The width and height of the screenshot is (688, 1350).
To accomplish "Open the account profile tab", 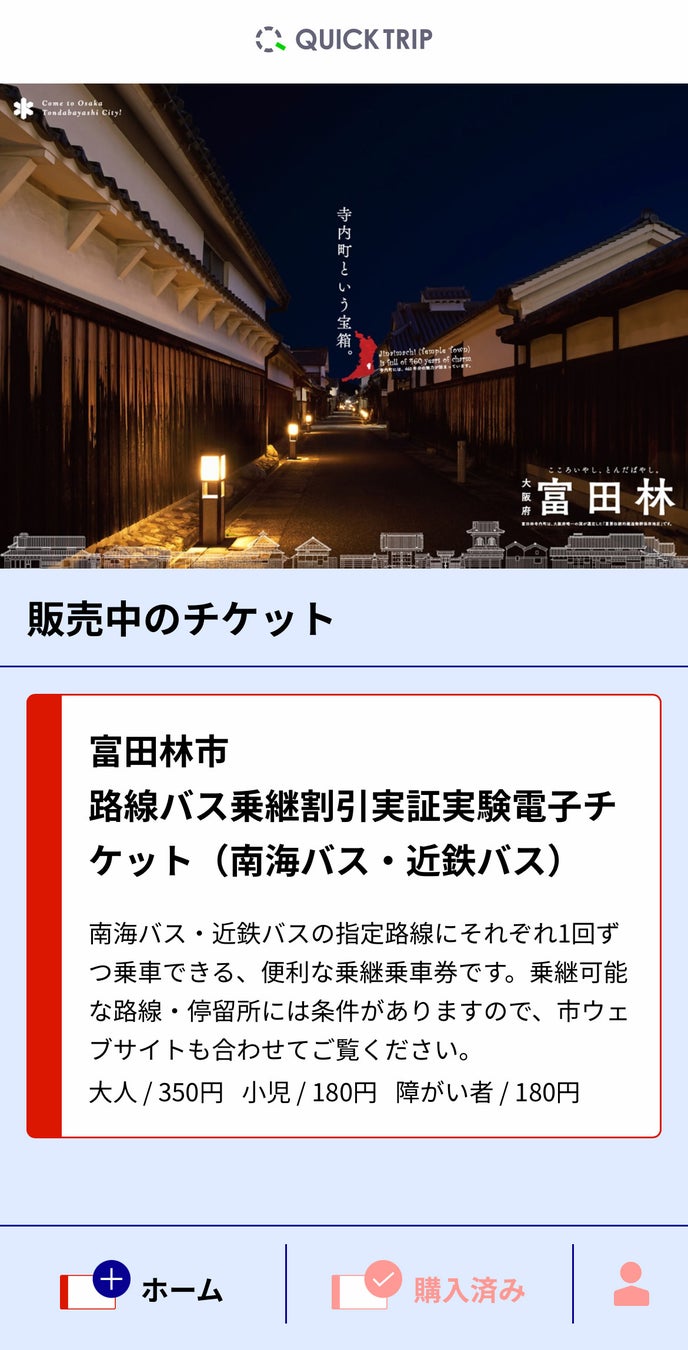I will click(x=631, y=1285).
